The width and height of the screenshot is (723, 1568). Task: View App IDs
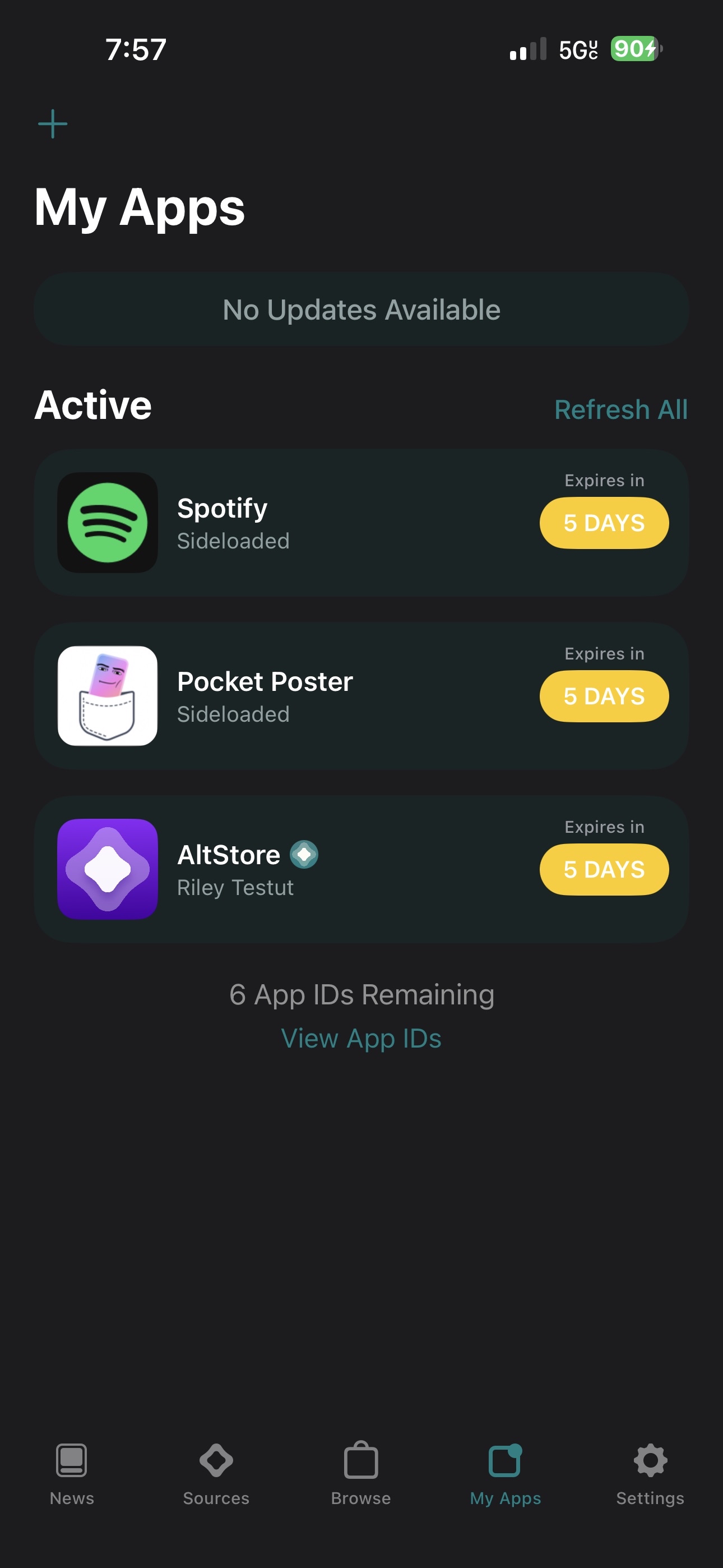click(x=361, y=1039)
